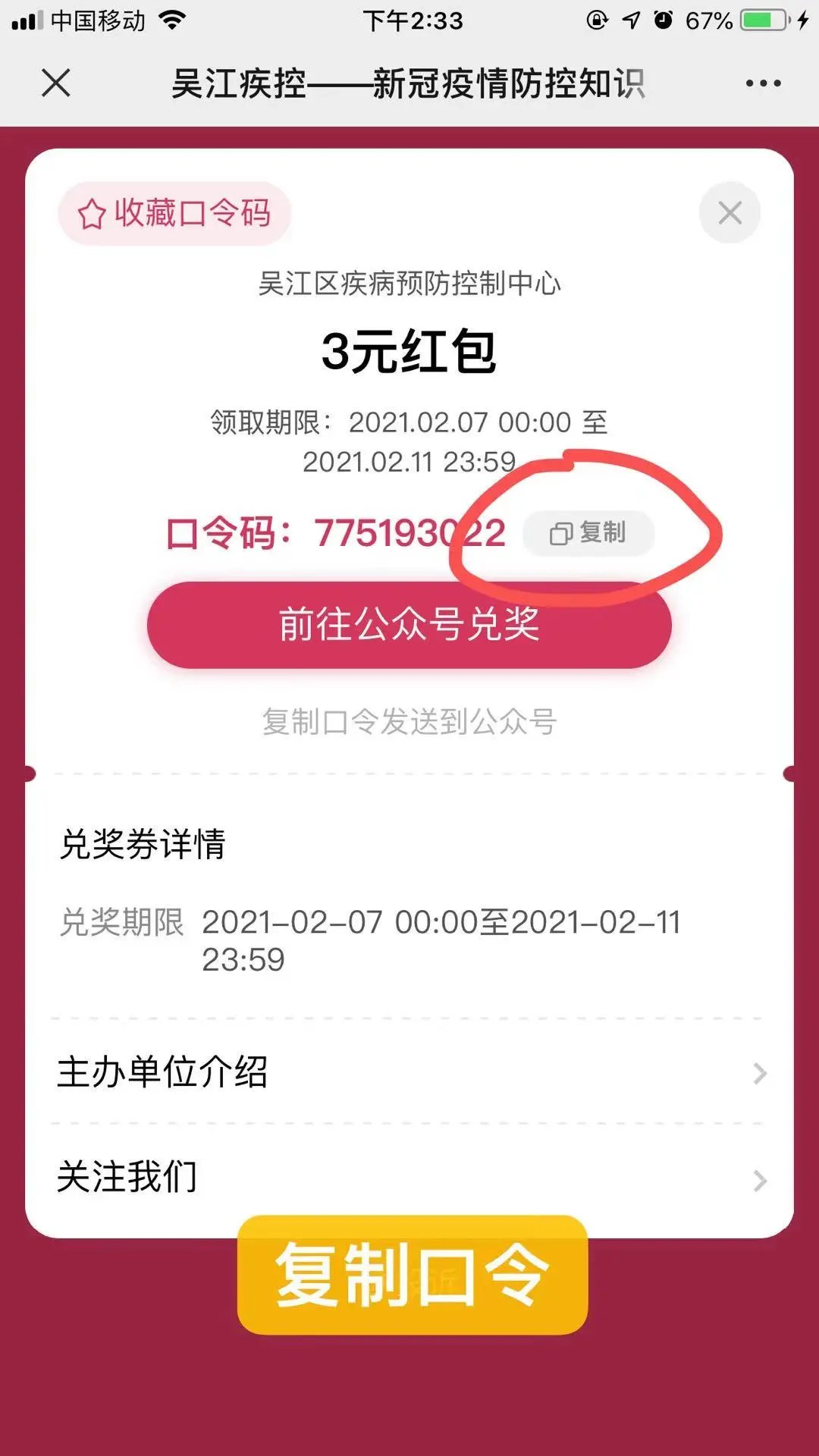This screenshot has width=819, height=1456.
Task: Tap 收藏口令码 to save the code
Action: point(174,213)
